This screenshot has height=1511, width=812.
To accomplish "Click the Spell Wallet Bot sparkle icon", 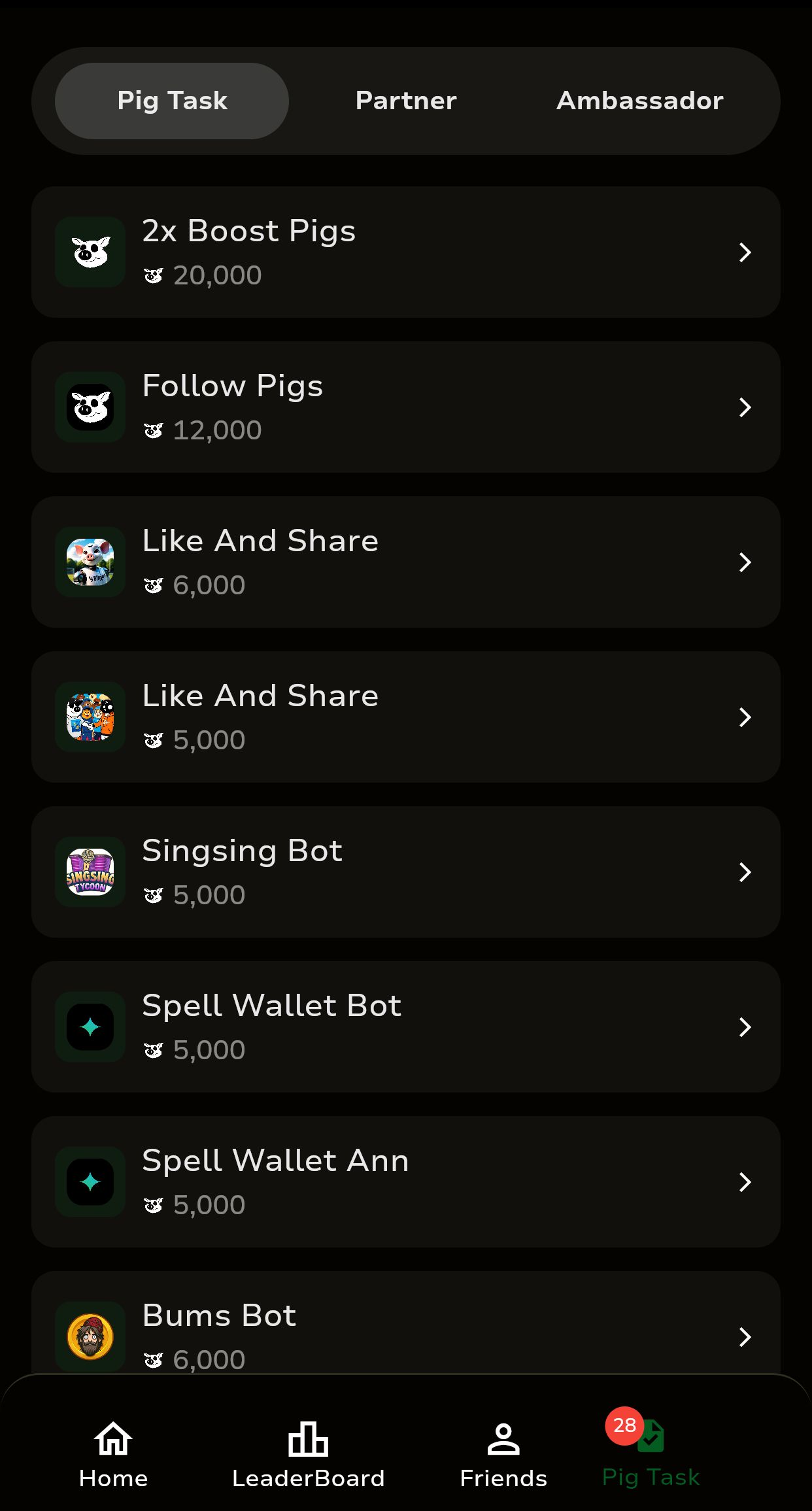I will point(90,1027).
